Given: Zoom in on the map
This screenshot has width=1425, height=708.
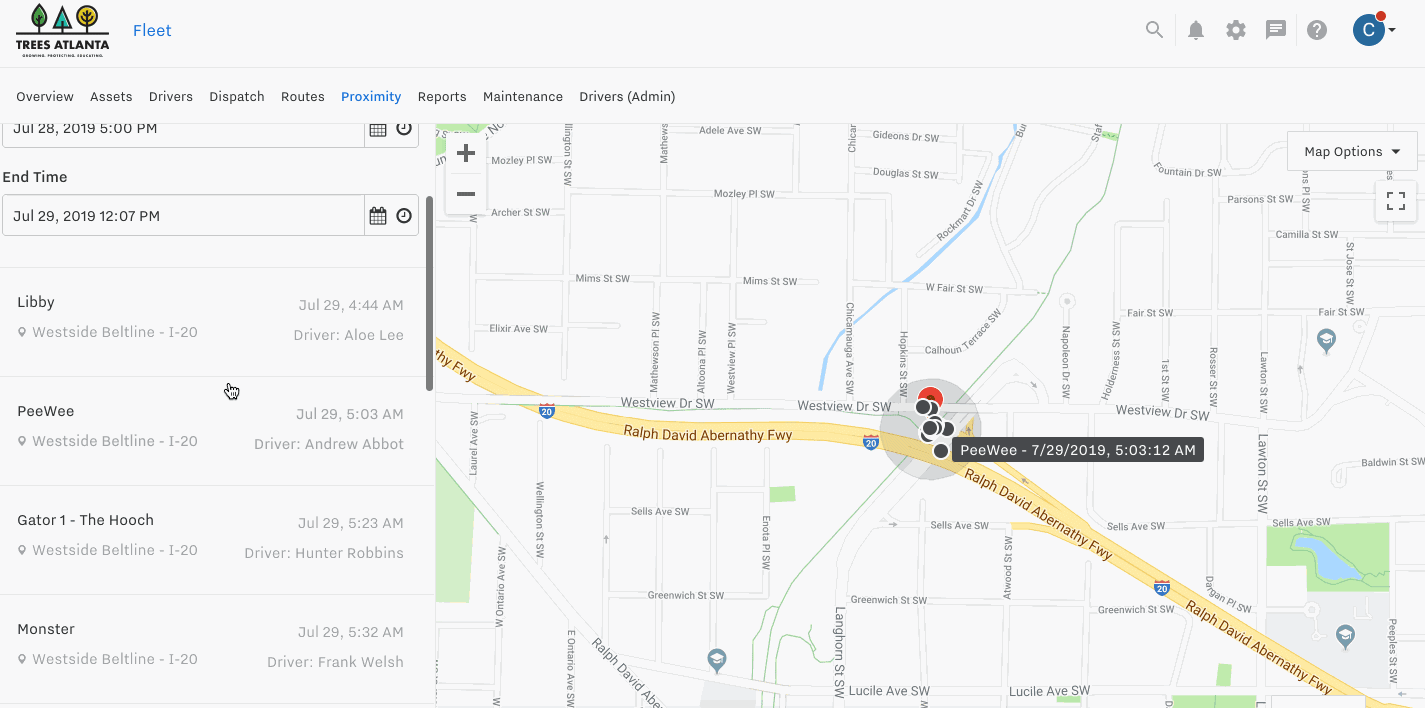Looking at the screenshot, I should click(x=465, y=153).
